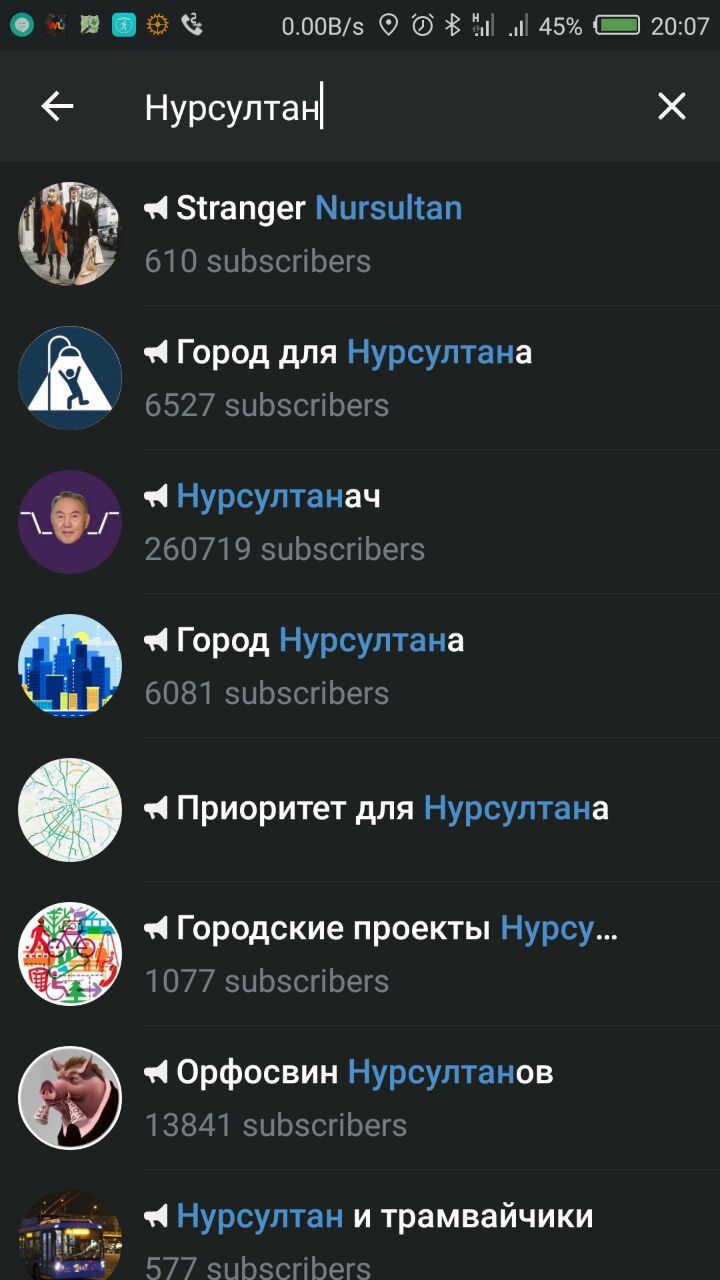Viewport: 720px width, 1280px height.
Task: Open Орфосвин Нурсултанов channel
Action: point(360,1098)
